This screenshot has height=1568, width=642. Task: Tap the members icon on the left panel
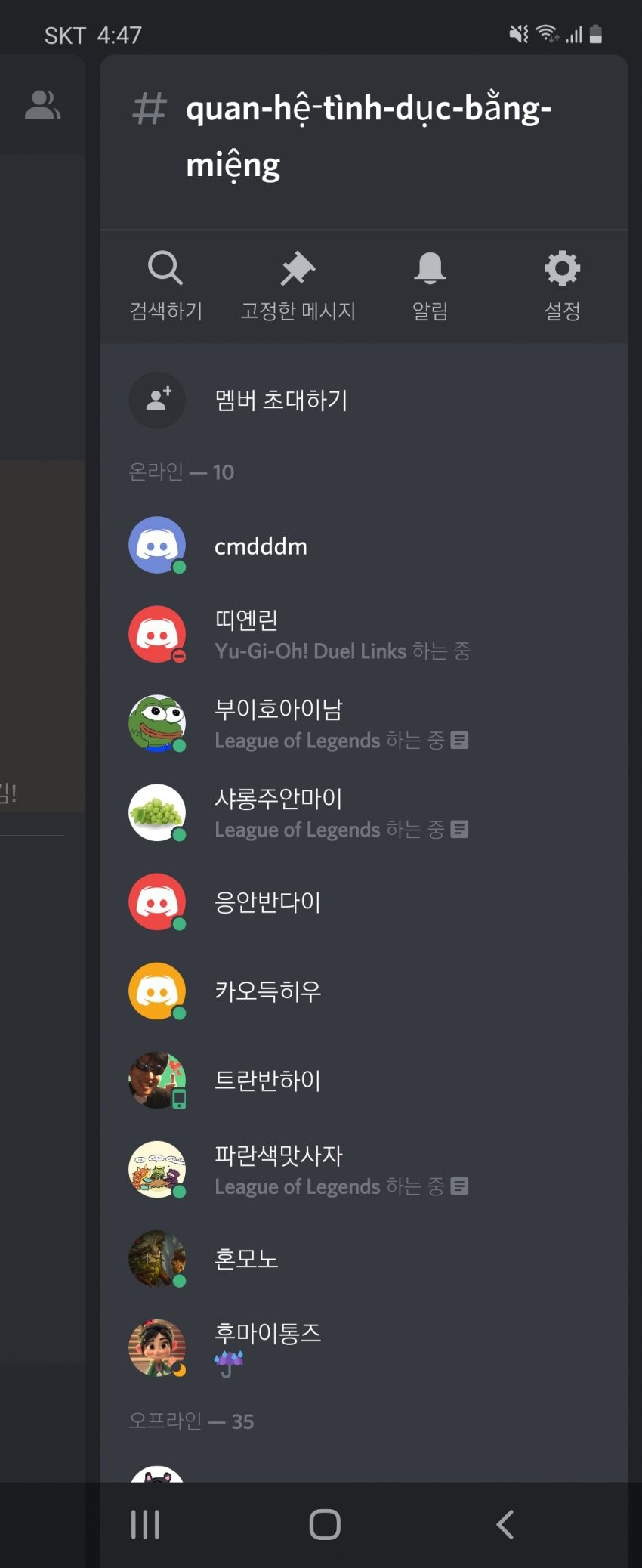pyautogui.click(x=42, y=106)
